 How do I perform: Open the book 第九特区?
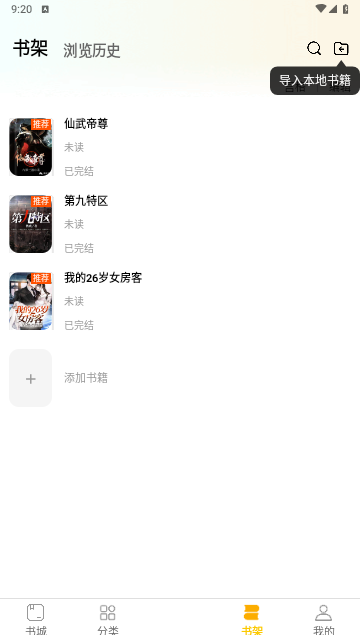180,224
